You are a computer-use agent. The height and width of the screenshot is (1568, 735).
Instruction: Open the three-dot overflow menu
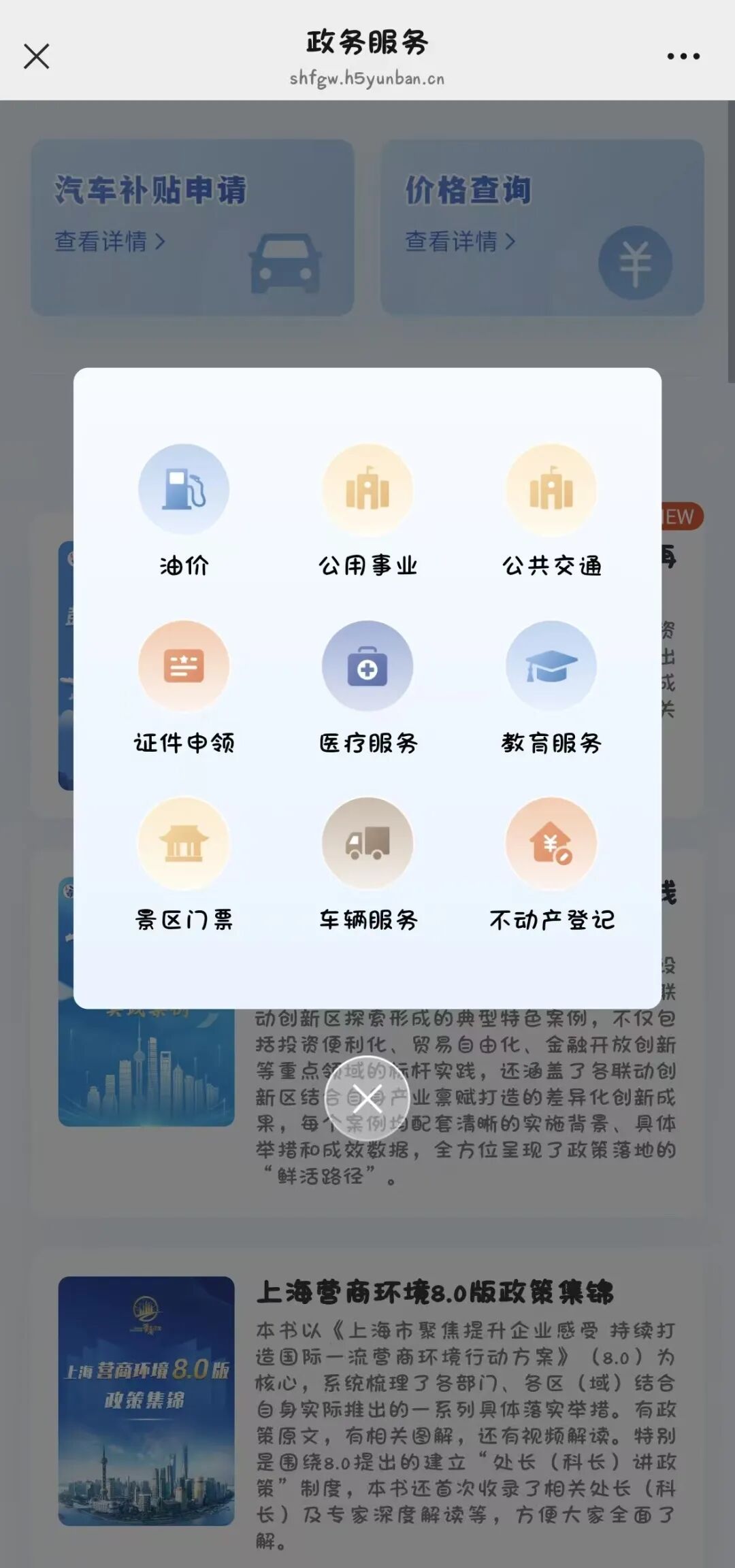click(x=683, y=56)
